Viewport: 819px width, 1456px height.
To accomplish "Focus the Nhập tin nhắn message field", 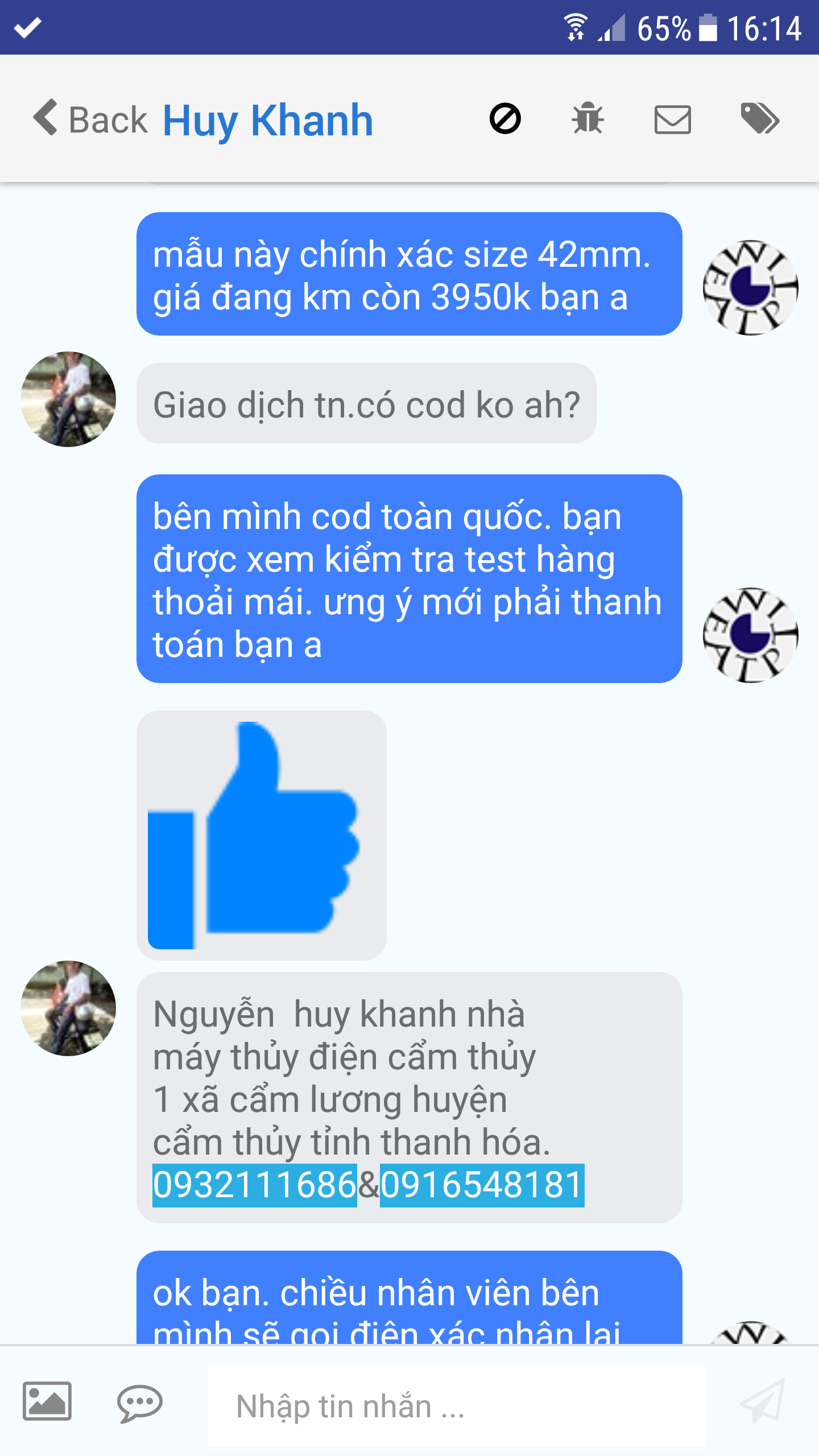I will coord(455,1406).
